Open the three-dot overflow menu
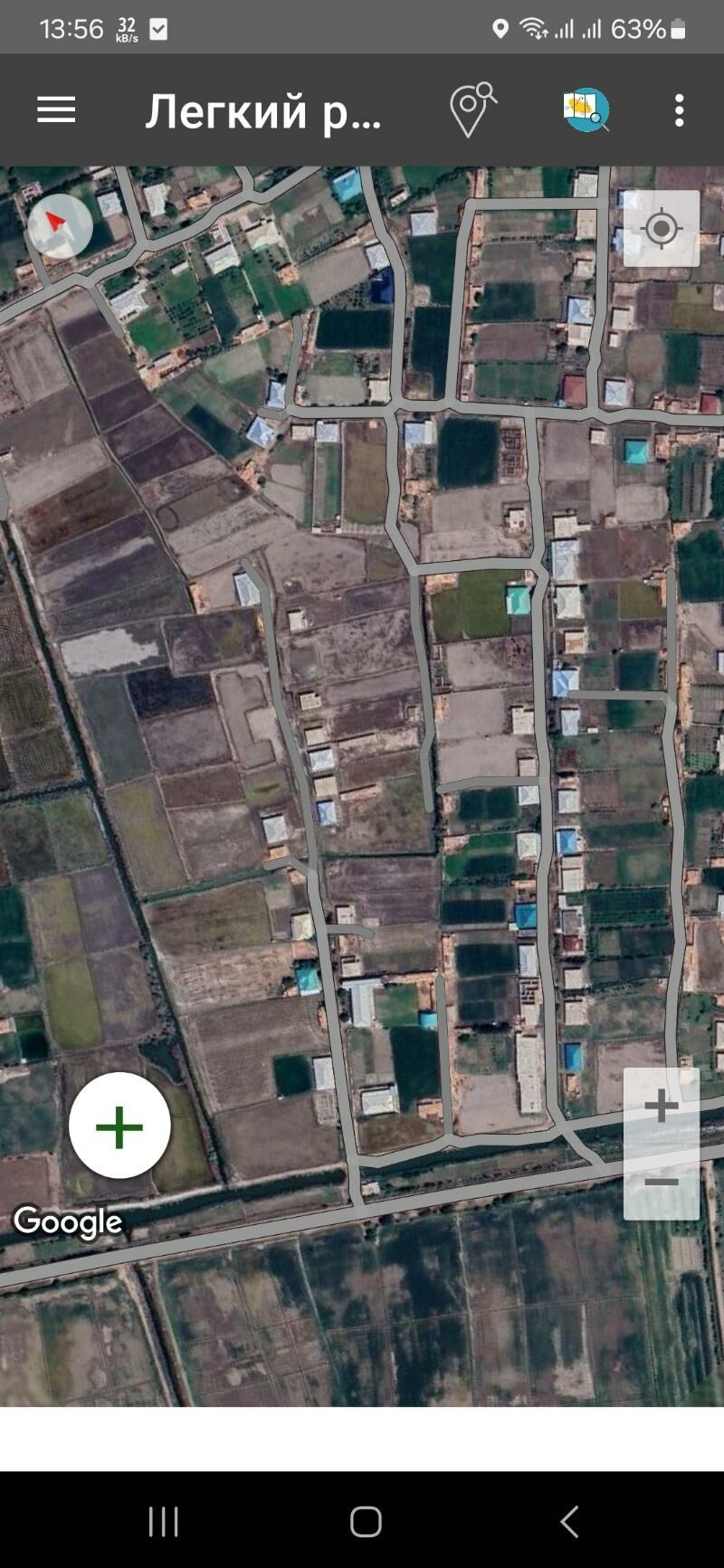724x1568 pixels. pyautogui.click(x=679, y=110)
